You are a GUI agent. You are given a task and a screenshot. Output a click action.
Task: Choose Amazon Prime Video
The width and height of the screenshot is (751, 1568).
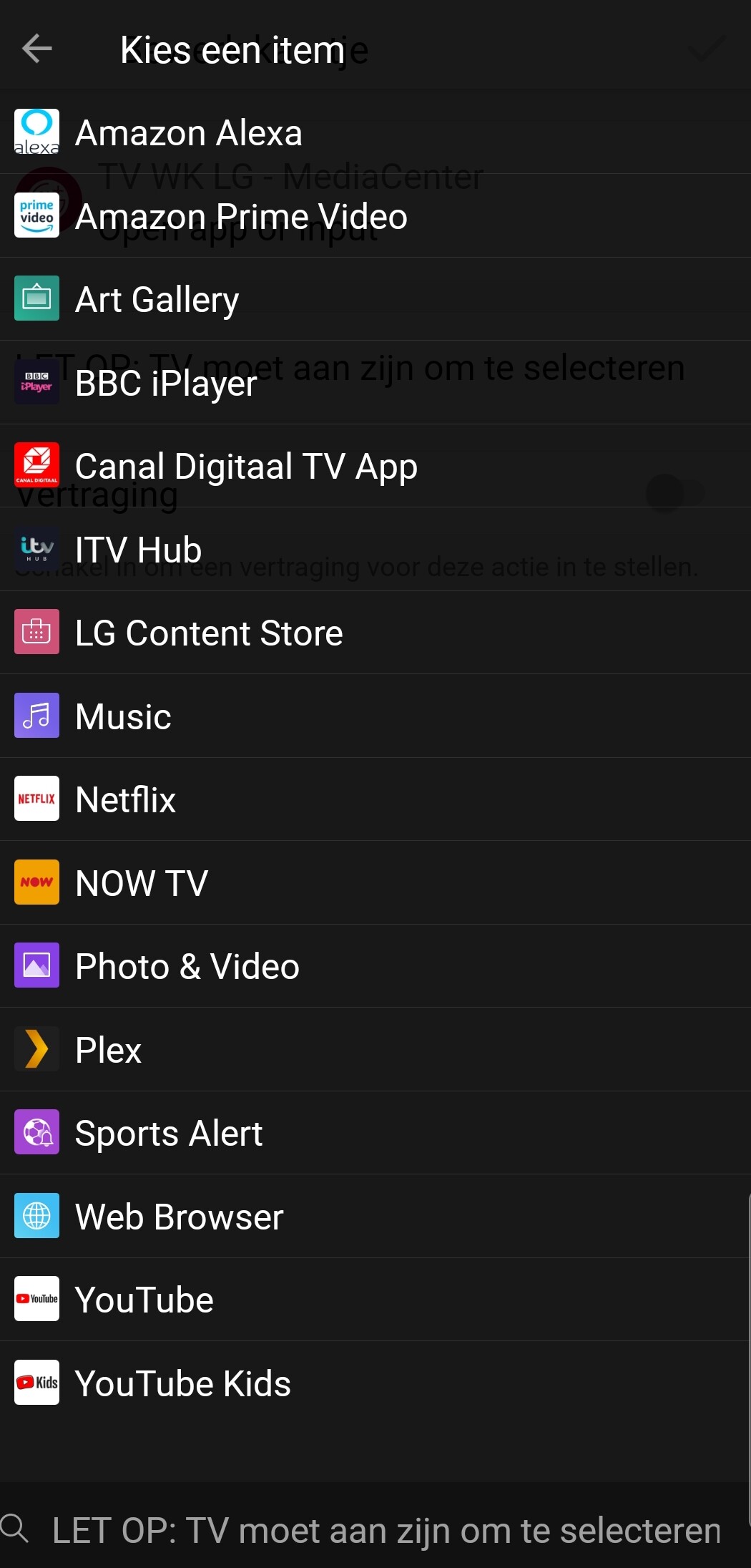241,216
